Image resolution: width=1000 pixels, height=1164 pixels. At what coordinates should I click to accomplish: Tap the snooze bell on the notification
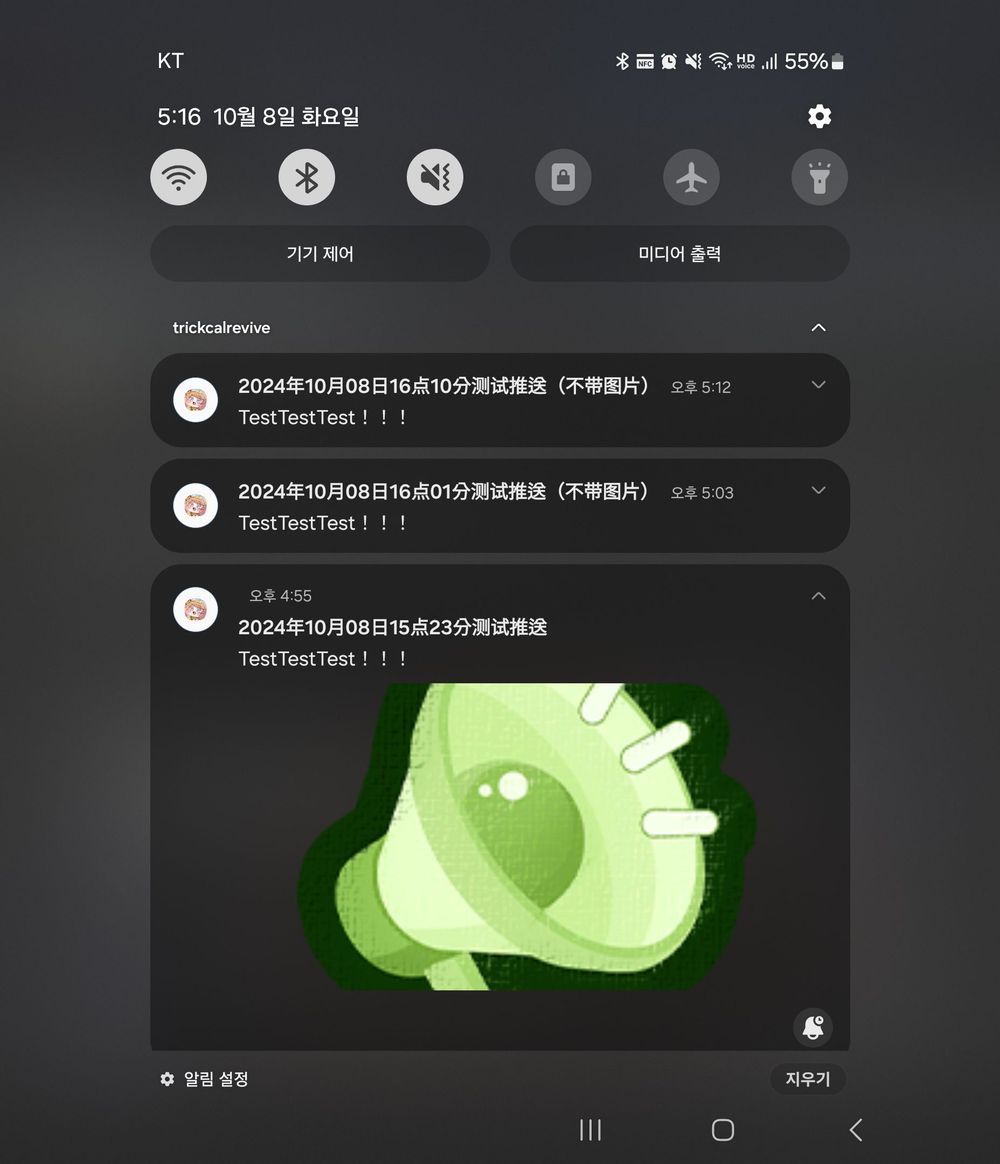coord(812,1027)
